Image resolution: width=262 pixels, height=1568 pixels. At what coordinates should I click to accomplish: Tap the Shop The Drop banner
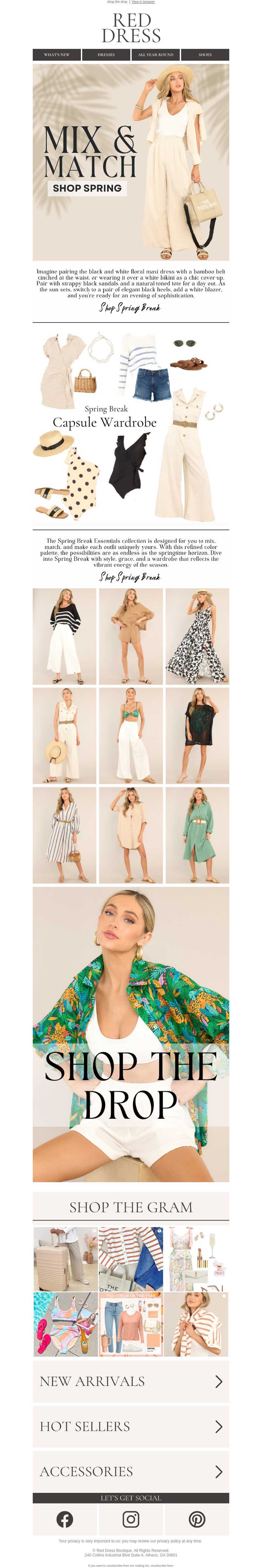click(x=131, y=1035)
